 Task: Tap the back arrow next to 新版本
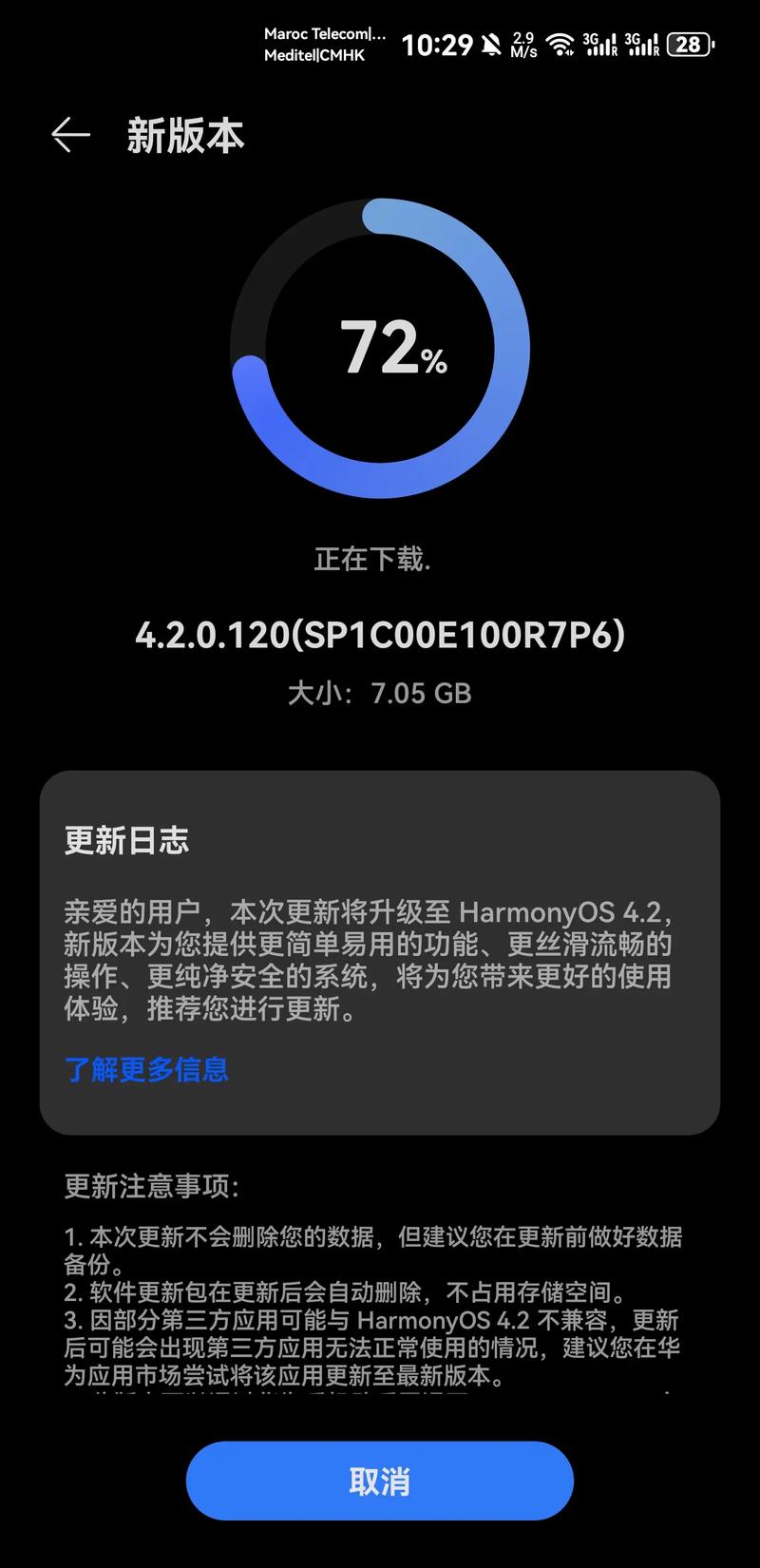pyautogui.click(x=71, y=136)
